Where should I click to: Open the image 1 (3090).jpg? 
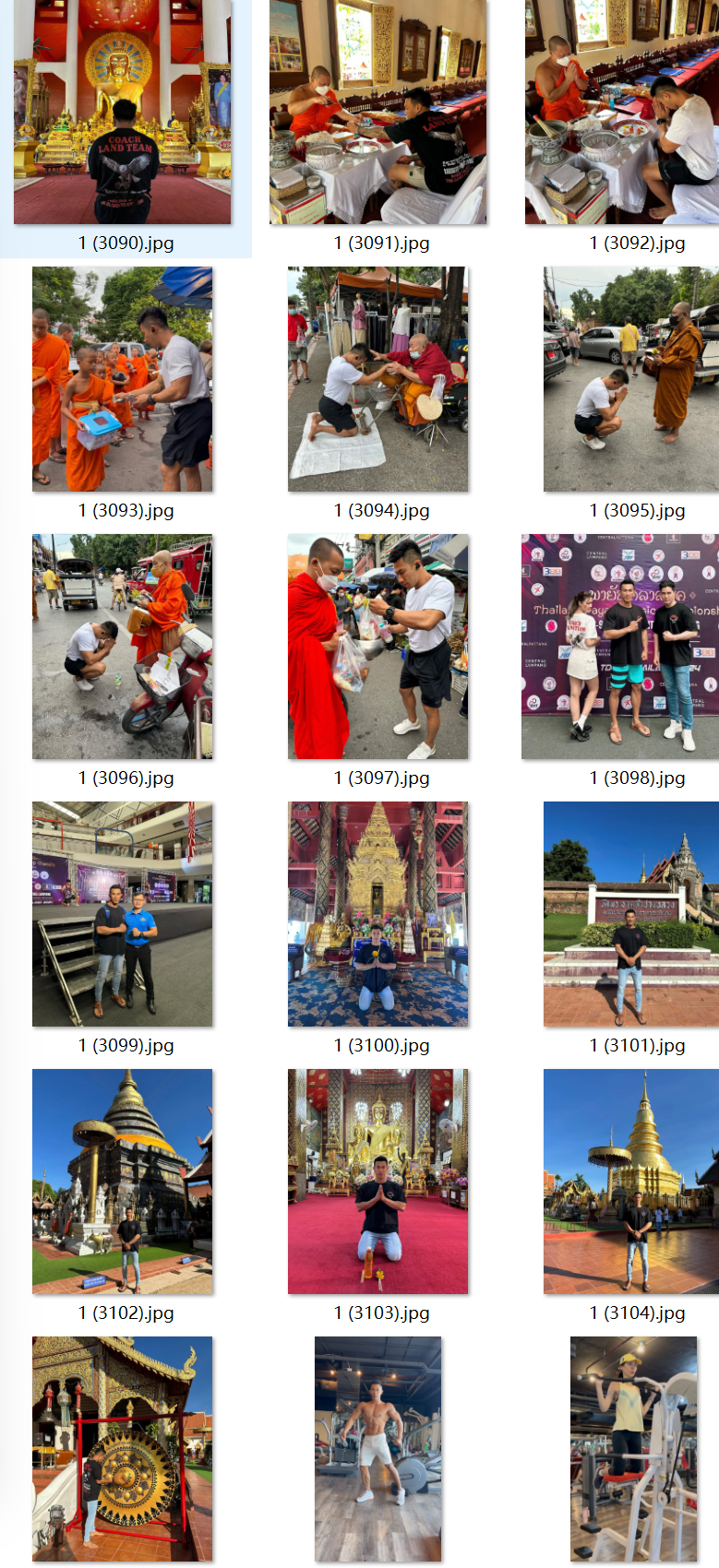(x=123, y=112)
